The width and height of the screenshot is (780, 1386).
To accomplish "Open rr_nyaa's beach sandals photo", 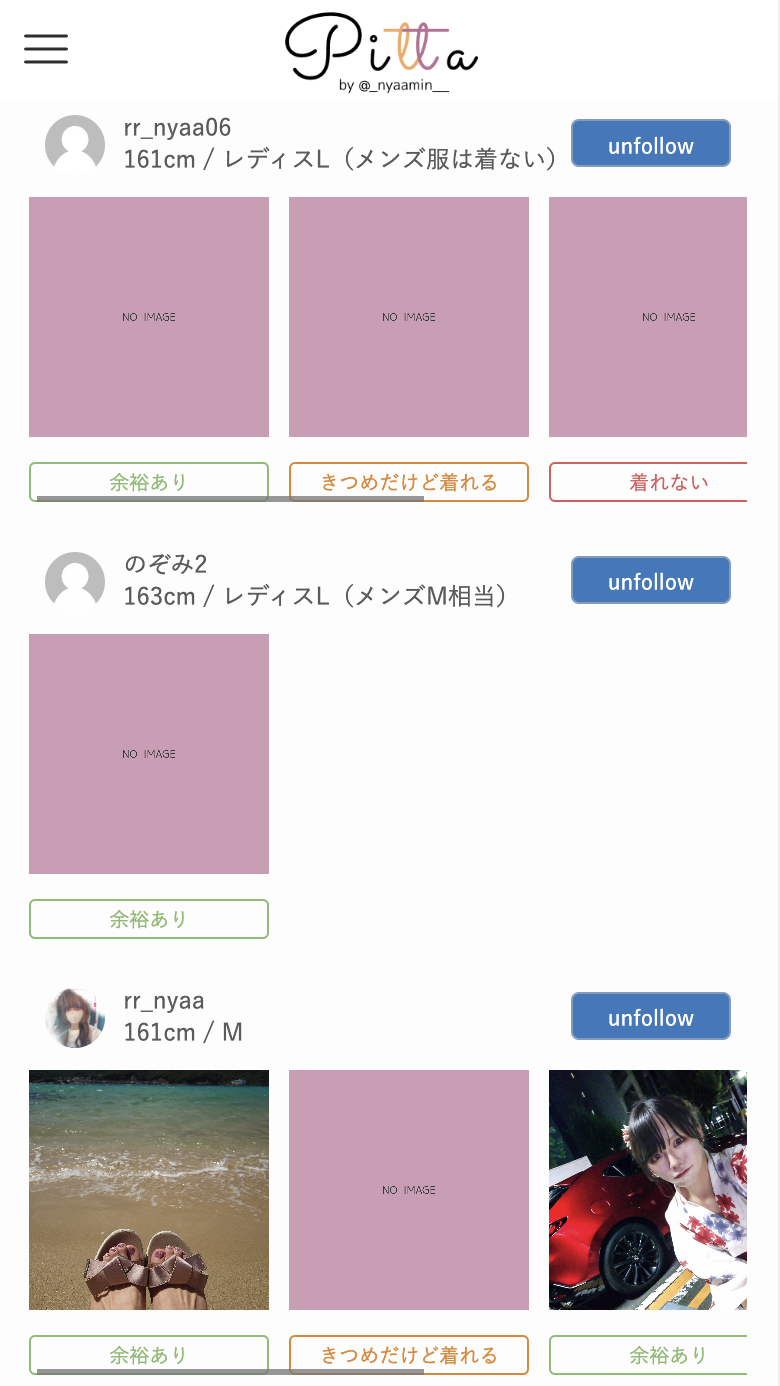I will click(149, 1190).
